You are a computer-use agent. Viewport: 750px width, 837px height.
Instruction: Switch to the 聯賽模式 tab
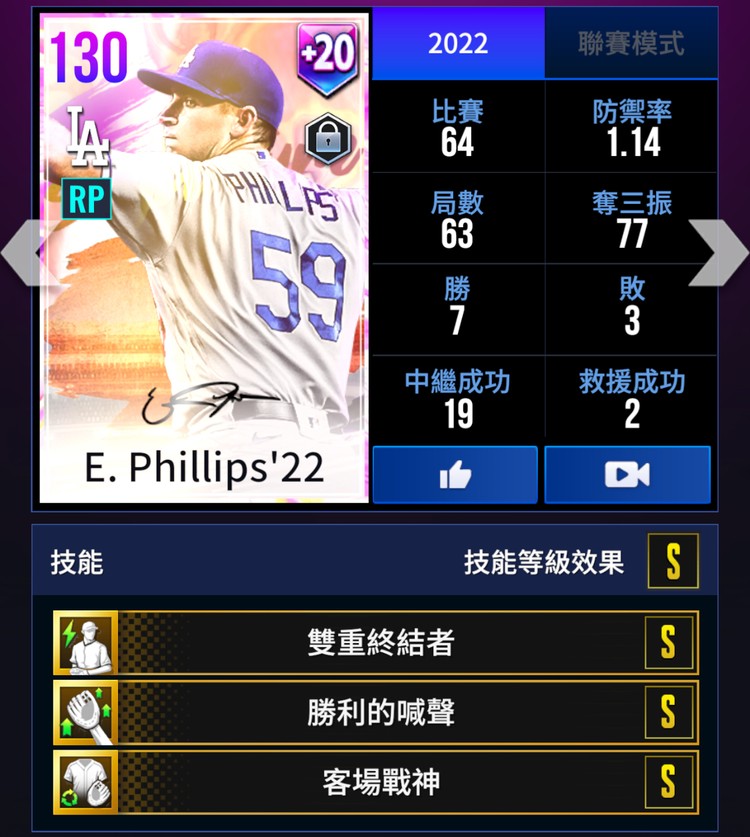(631, 44)
